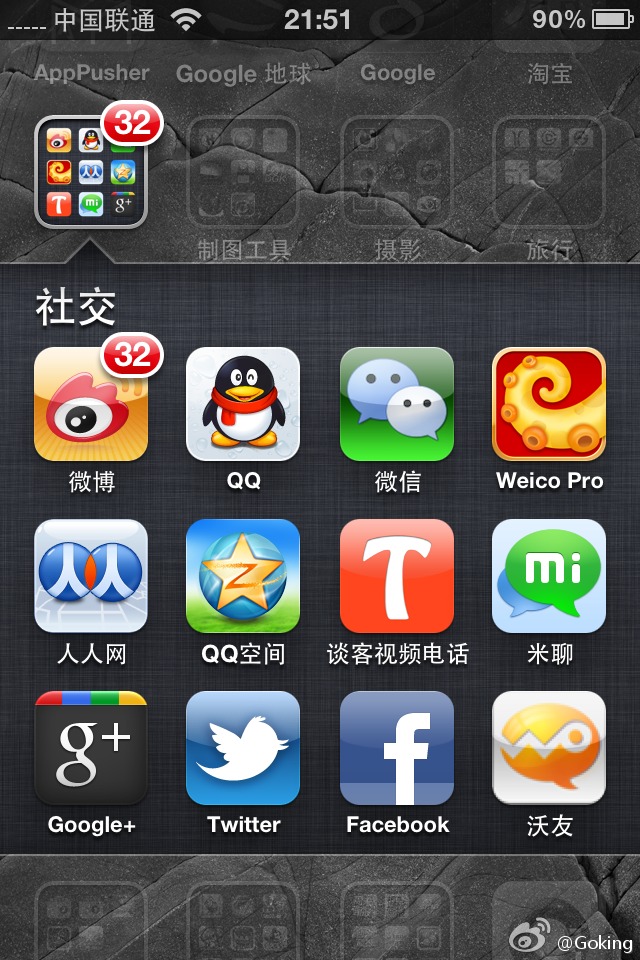Launch QQ空间 app

tap(243, 577)
